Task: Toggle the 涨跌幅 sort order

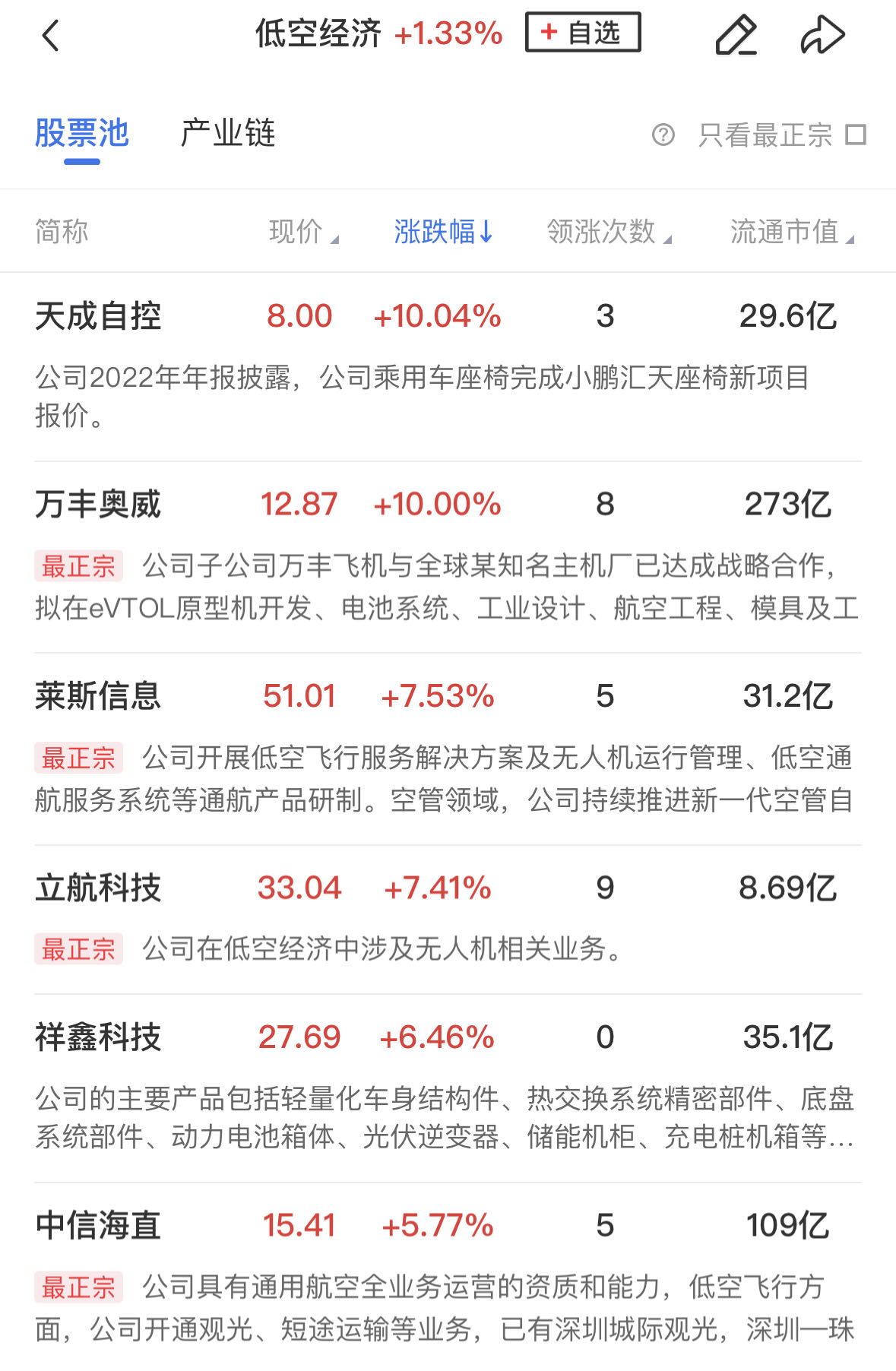Action: (443, 232)
